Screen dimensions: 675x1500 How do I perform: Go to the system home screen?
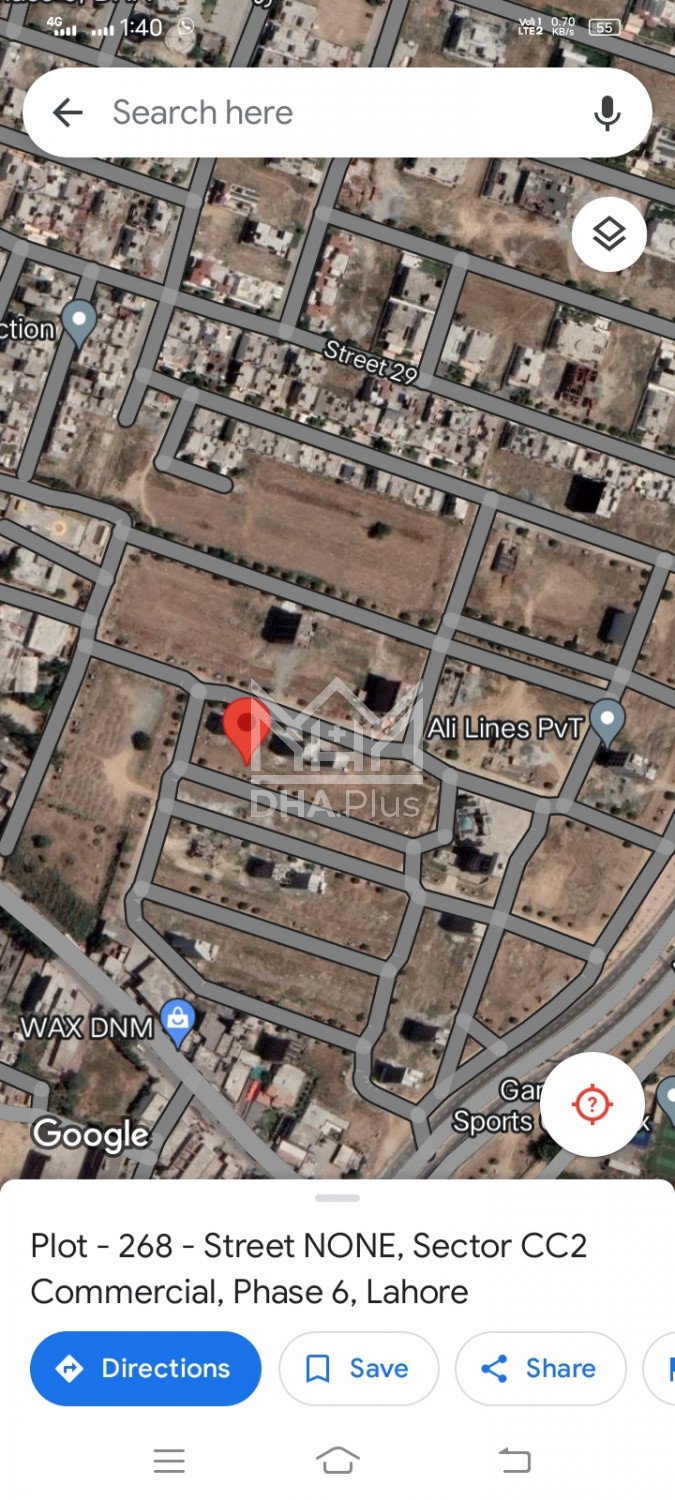[337, 1461]
